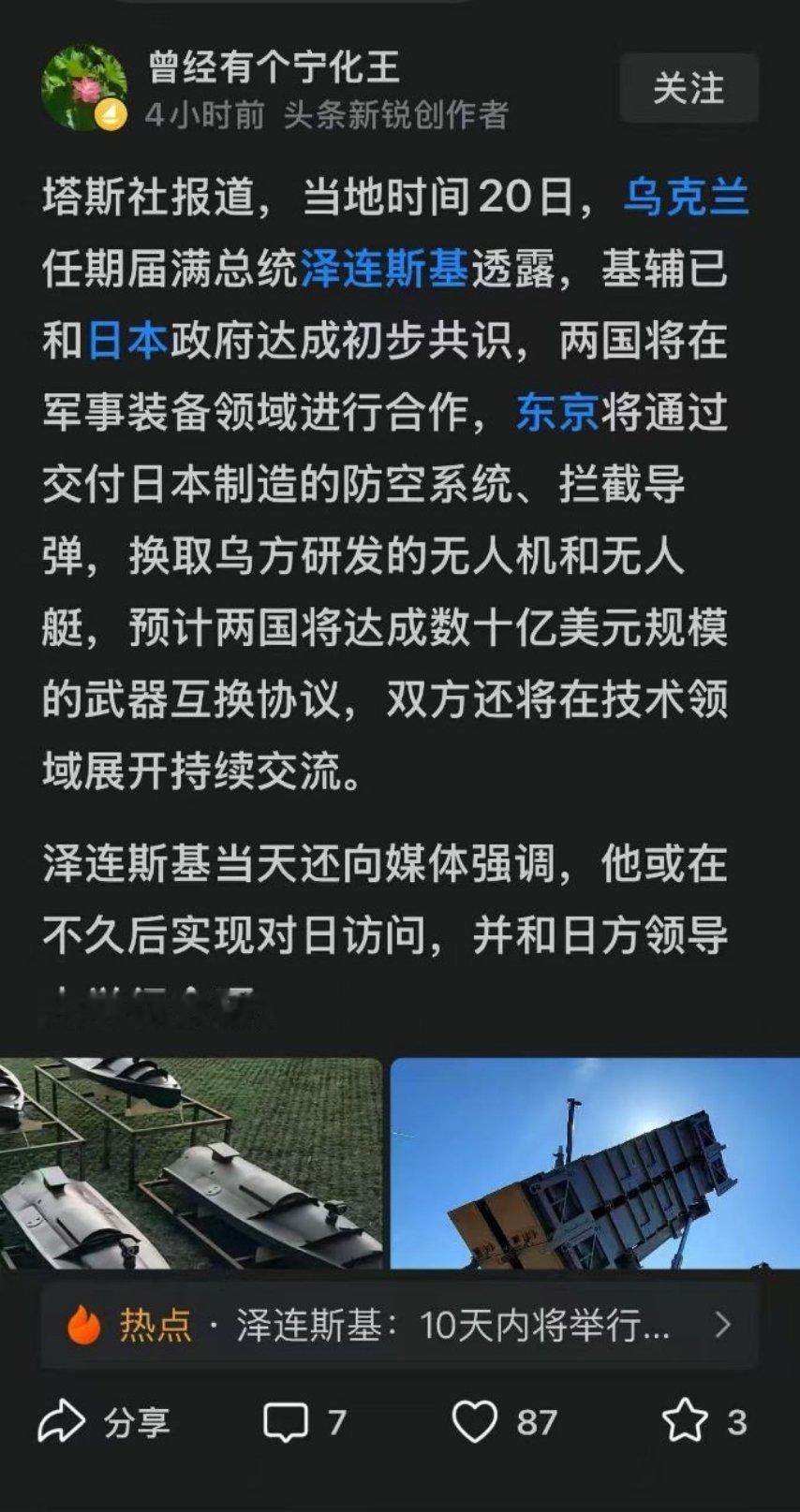Tap the flame icon on the 热点 bar

[x=84, y=1323]
